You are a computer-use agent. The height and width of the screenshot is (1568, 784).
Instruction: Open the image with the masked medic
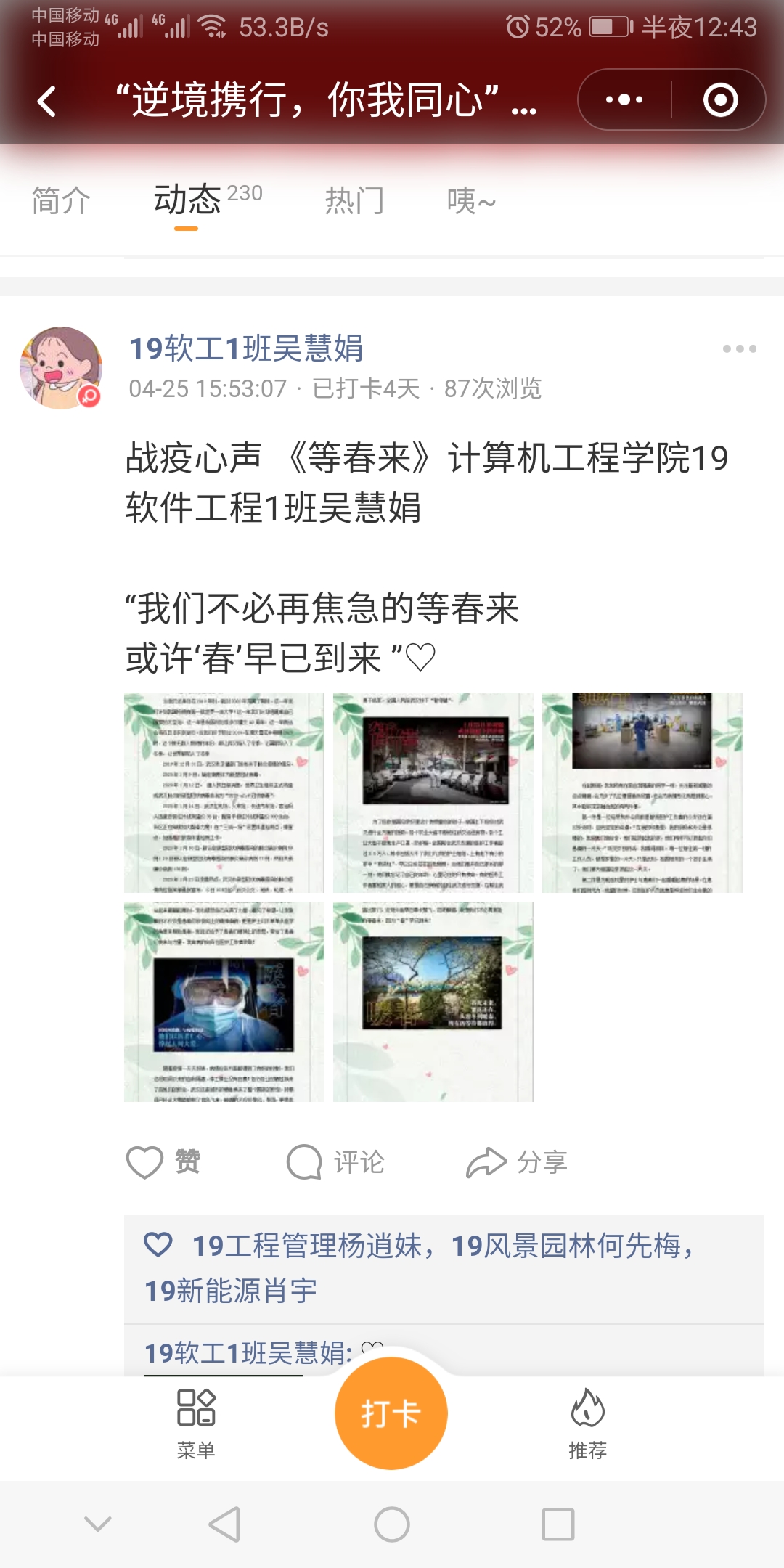point(224,1002)
